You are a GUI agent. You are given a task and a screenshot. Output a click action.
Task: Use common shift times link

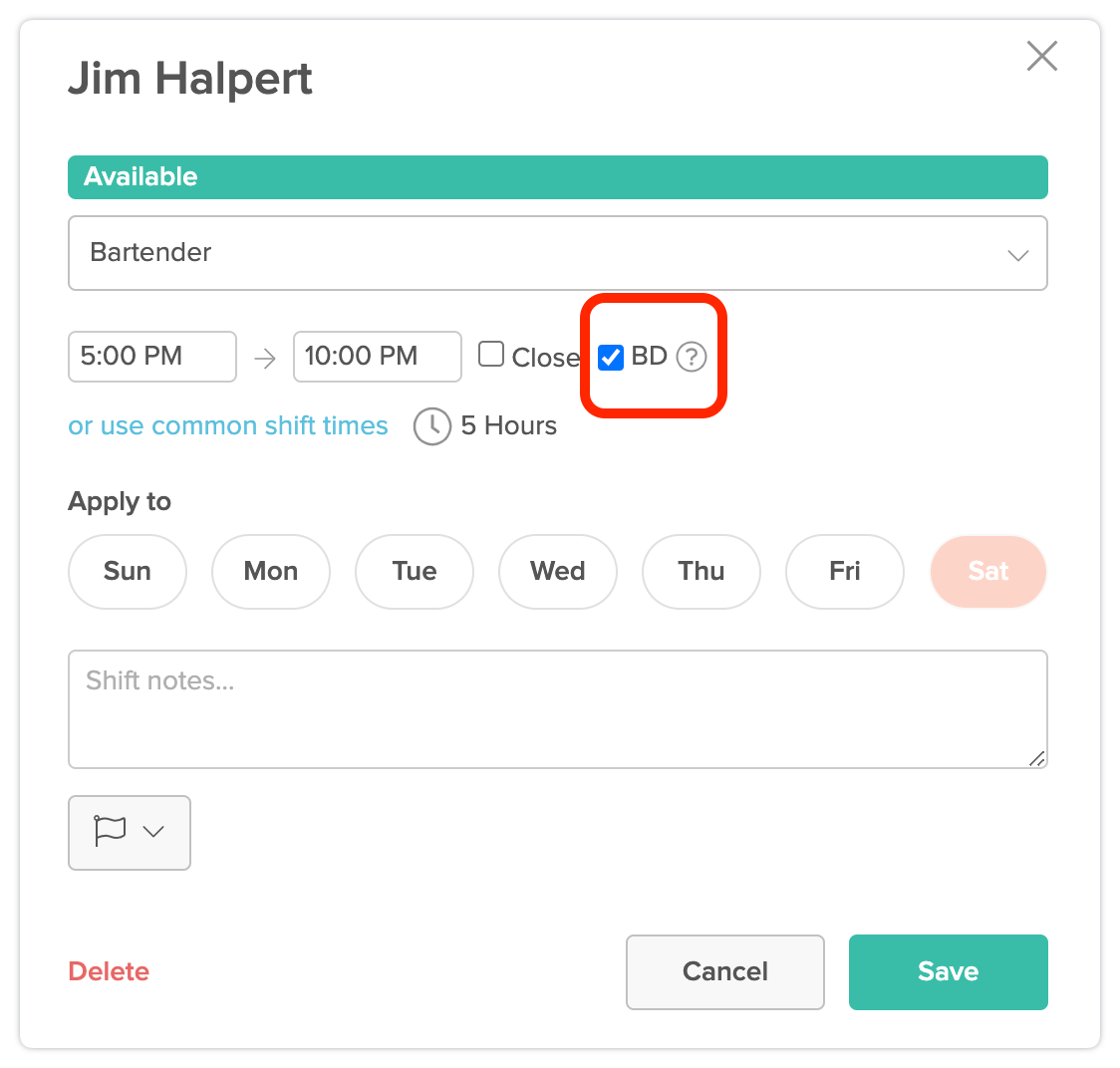tap(228, 426)
